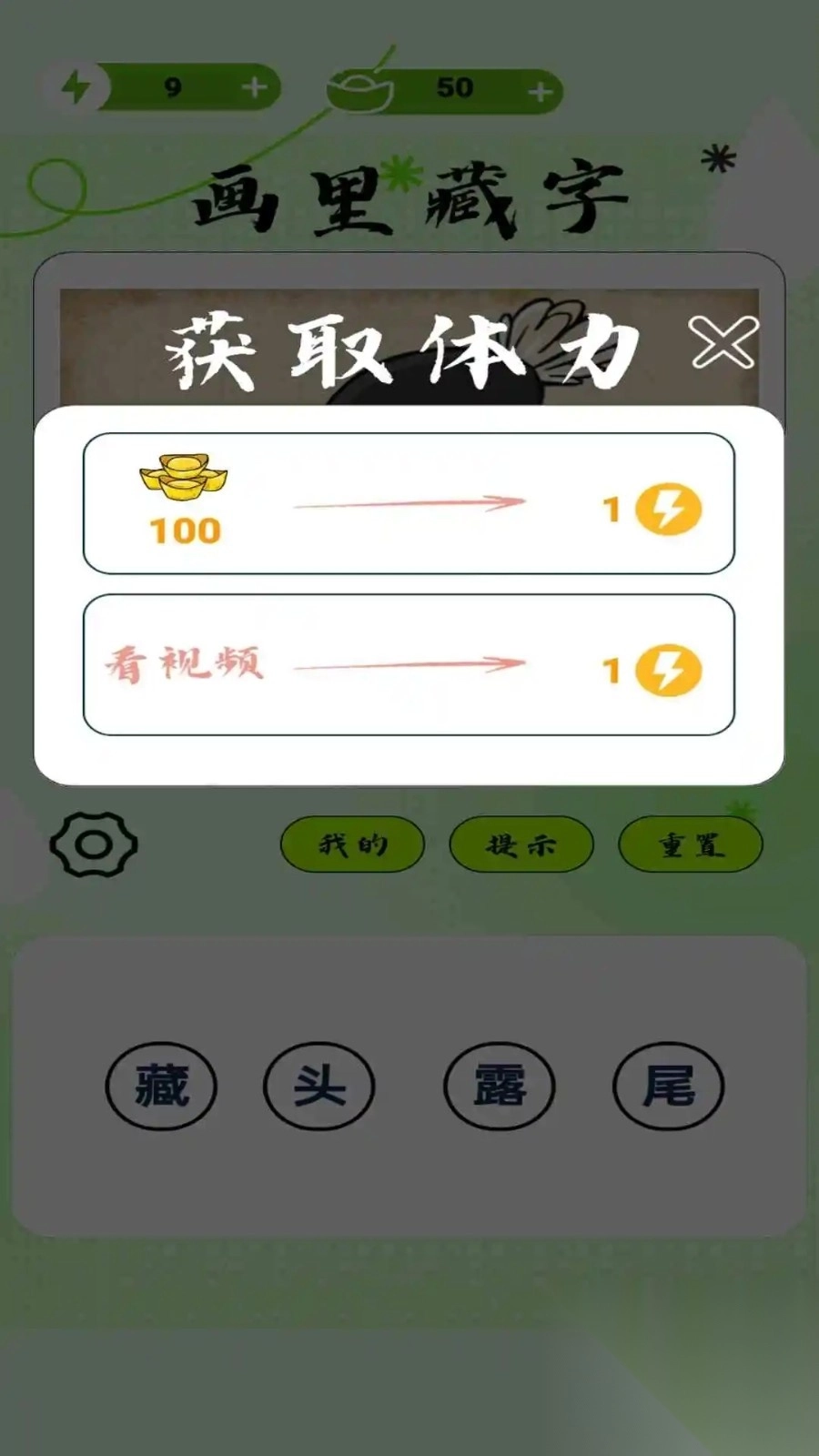
Task: Tap the lightning icon in the 看视频 row
Action: (669, 669)
